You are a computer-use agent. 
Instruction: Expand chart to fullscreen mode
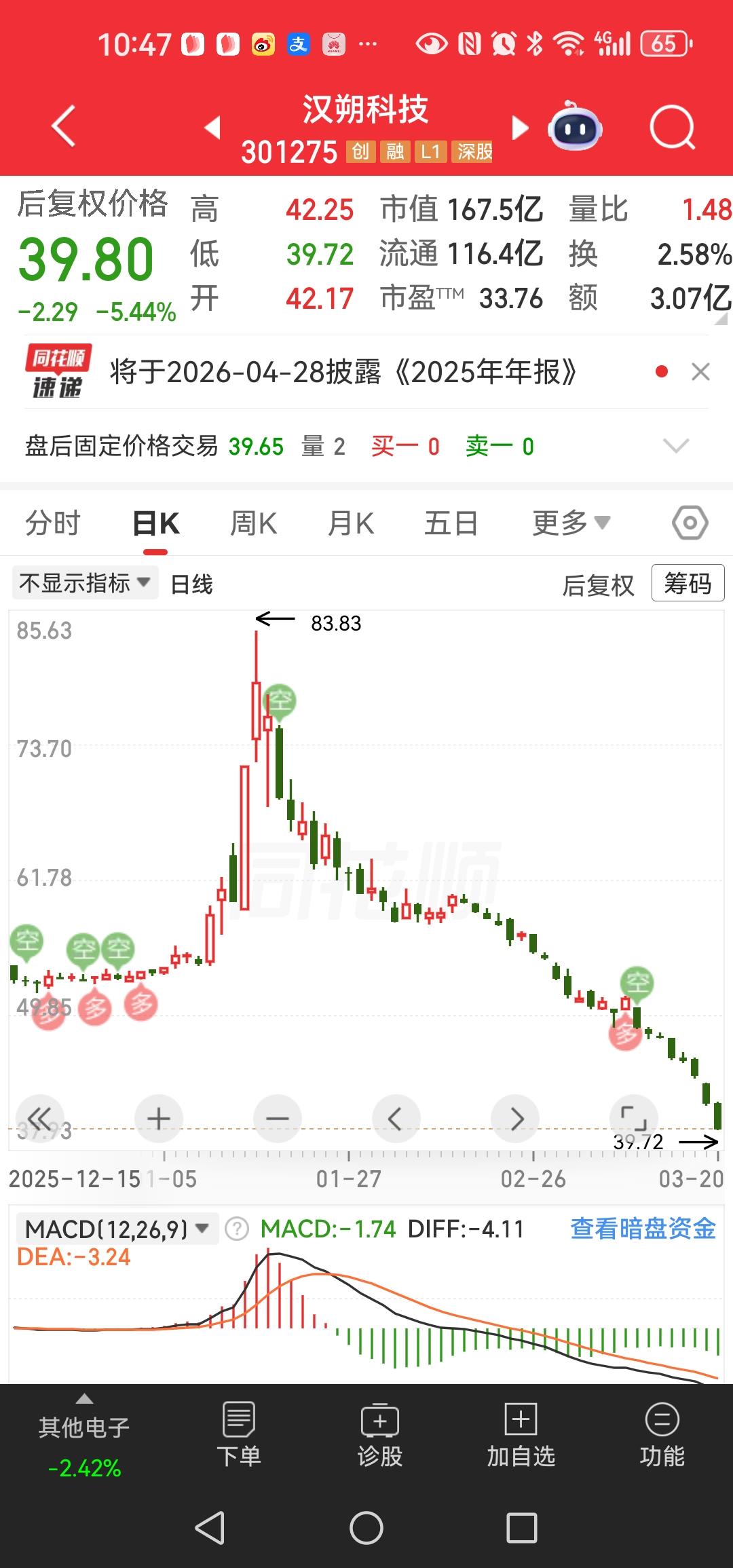pyautogui.click(x=634, y=1119)
